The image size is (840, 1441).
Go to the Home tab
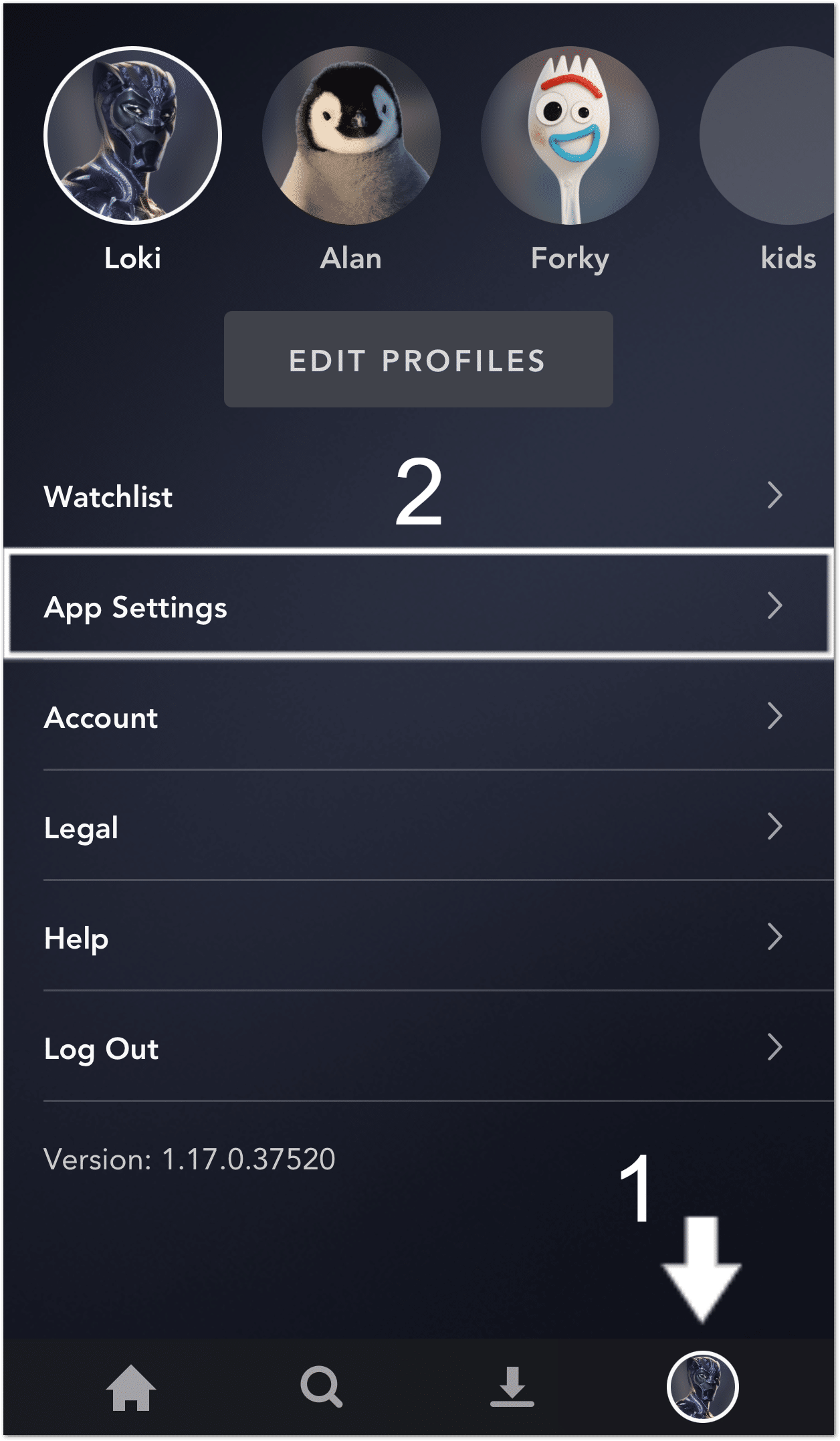[131, 1388]
